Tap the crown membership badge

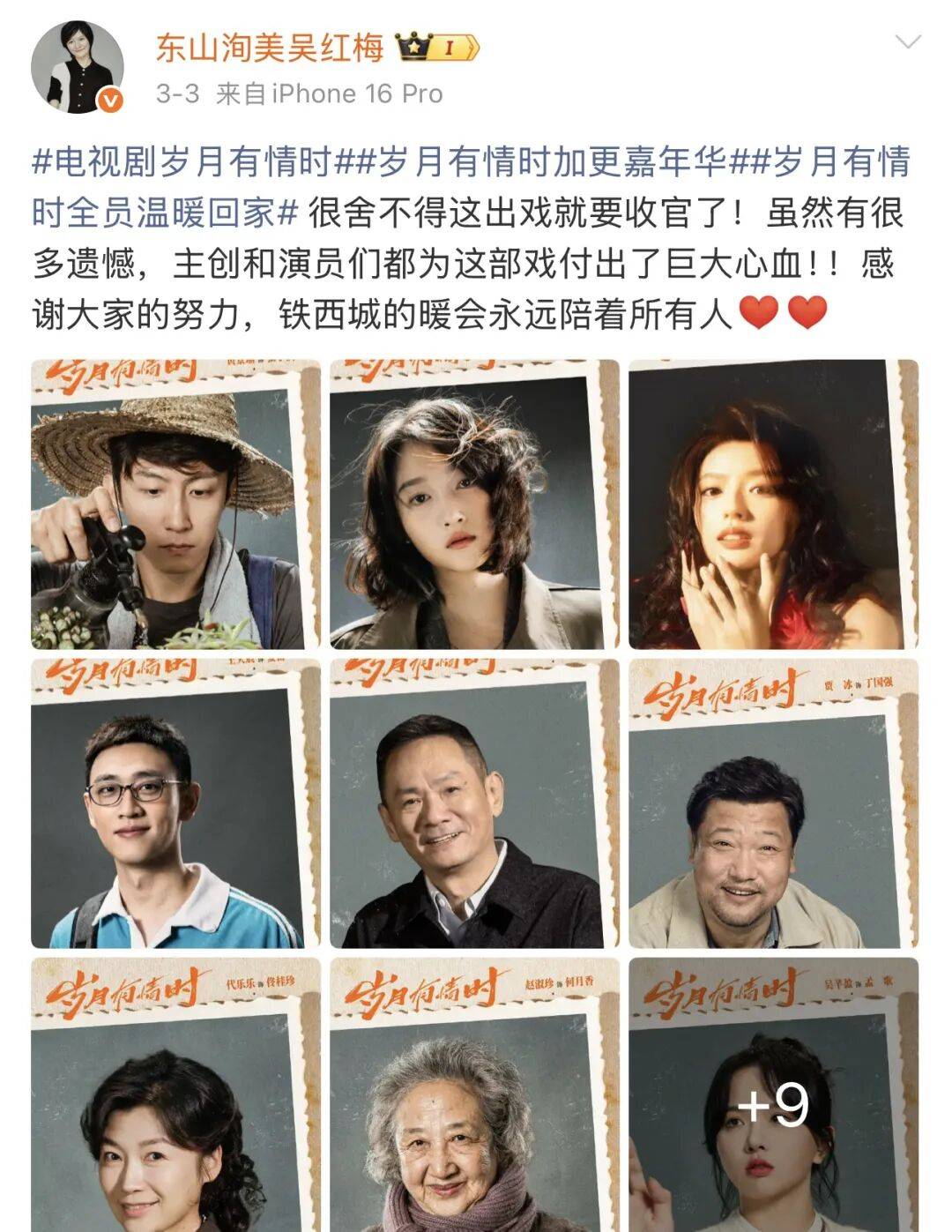437,47
